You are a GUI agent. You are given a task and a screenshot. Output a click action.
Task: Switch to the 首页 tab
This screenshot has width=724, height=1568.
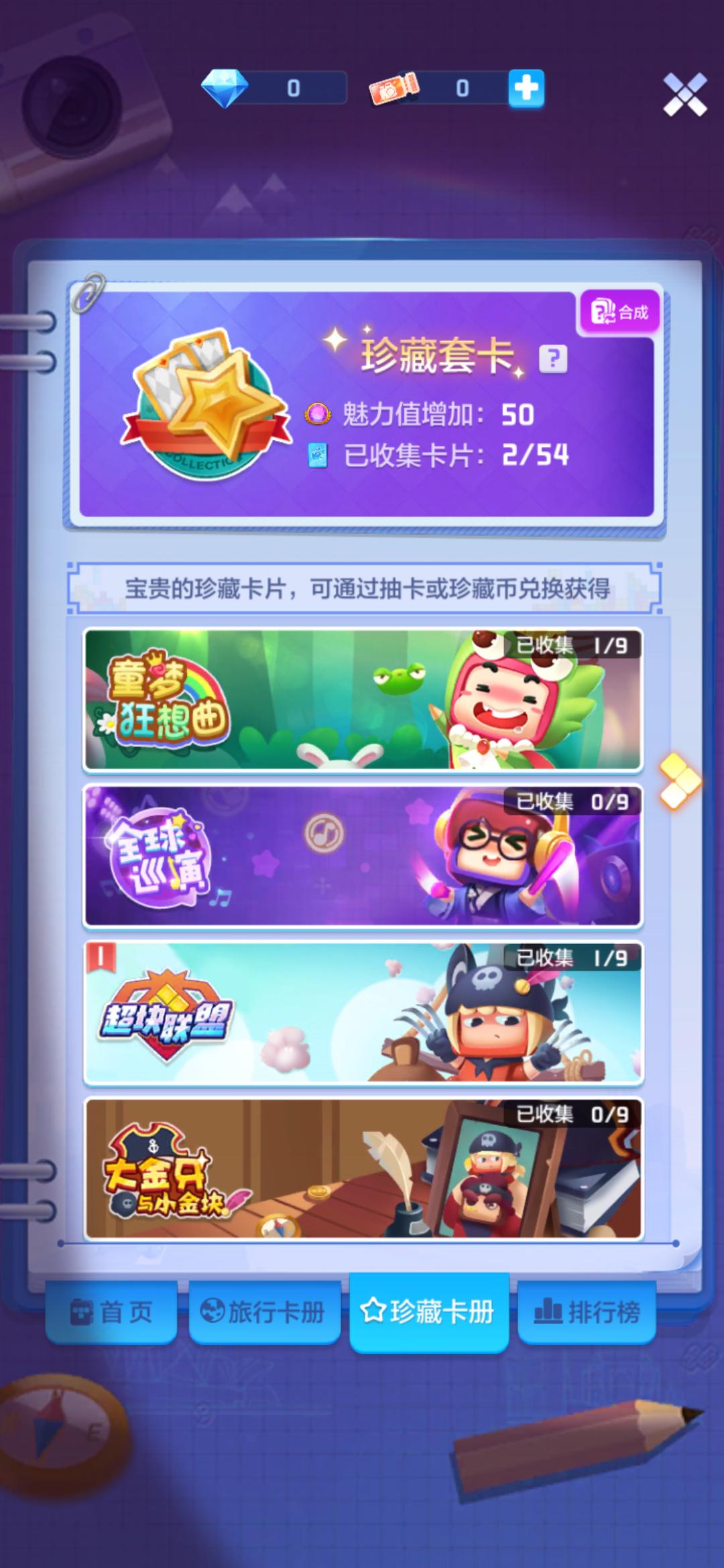(x=112, y=1312)
